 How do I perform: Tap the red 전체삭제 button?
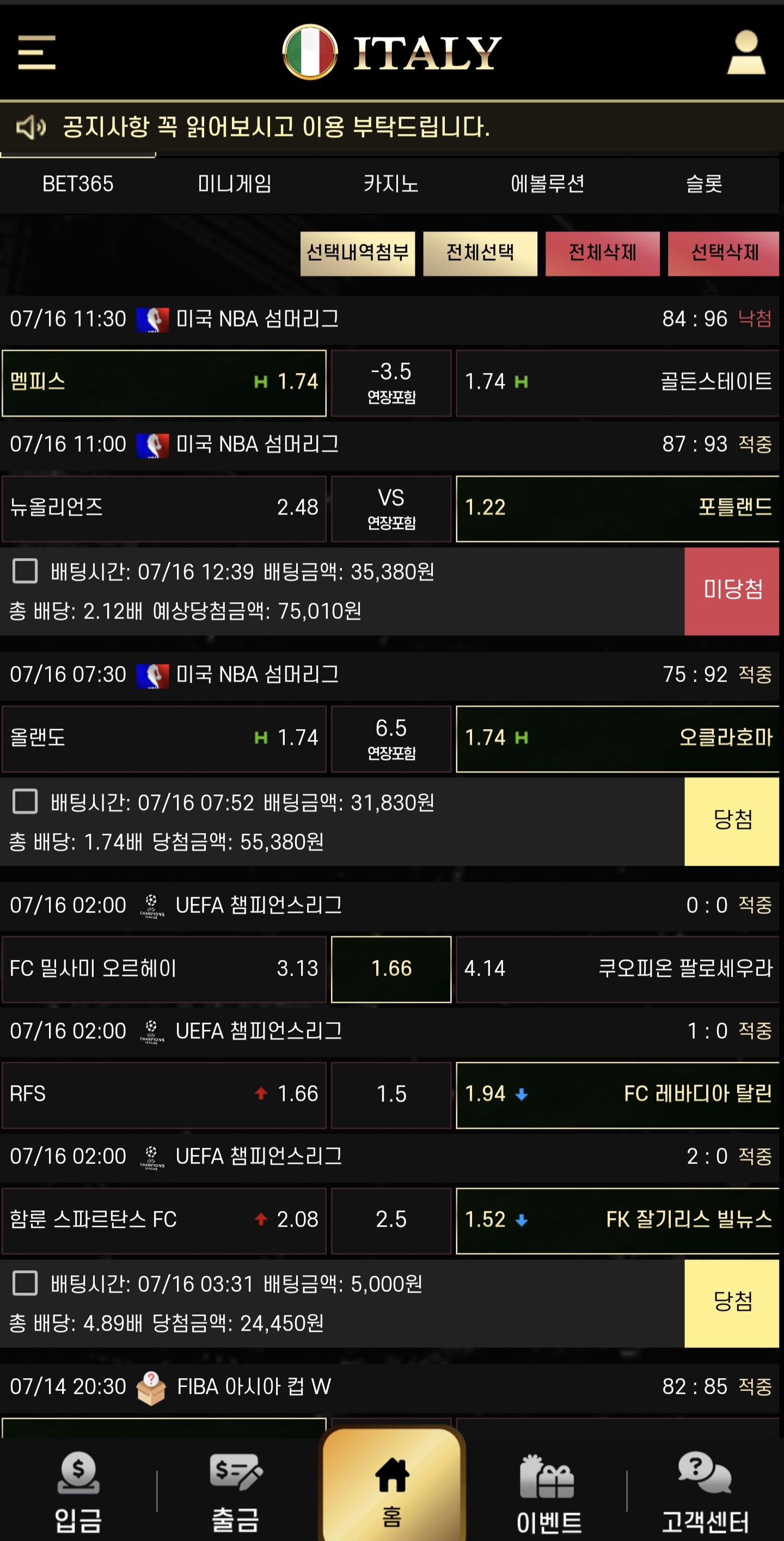(602, 253)
